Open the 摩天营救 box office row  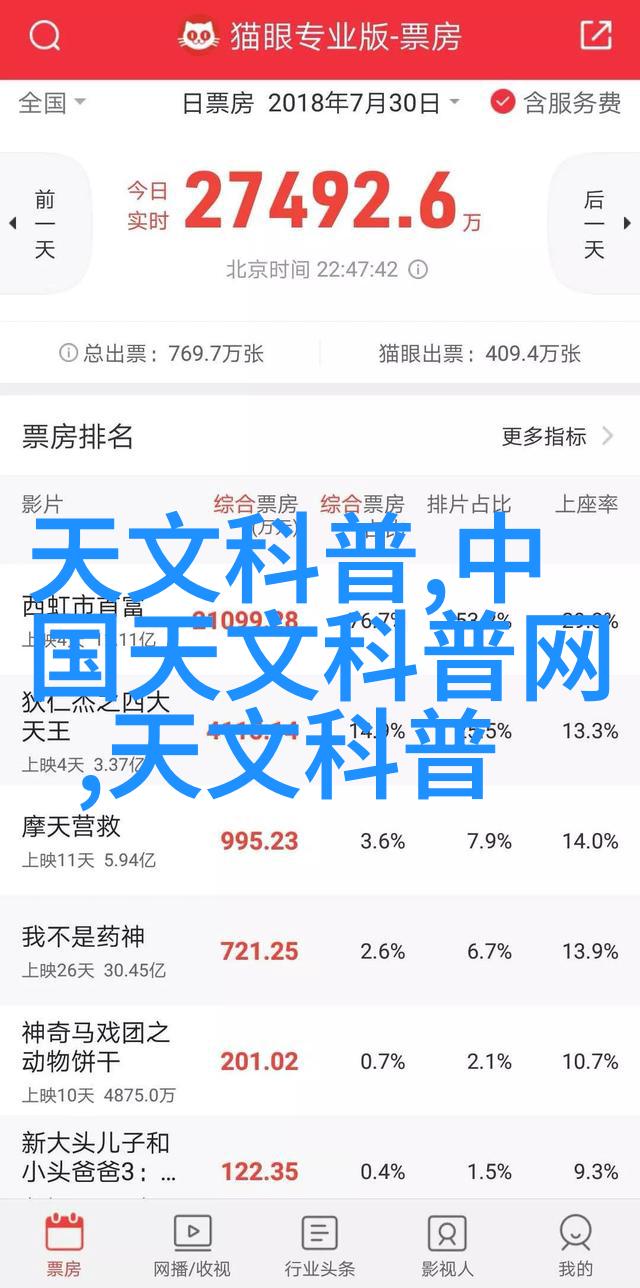point(320,841)
